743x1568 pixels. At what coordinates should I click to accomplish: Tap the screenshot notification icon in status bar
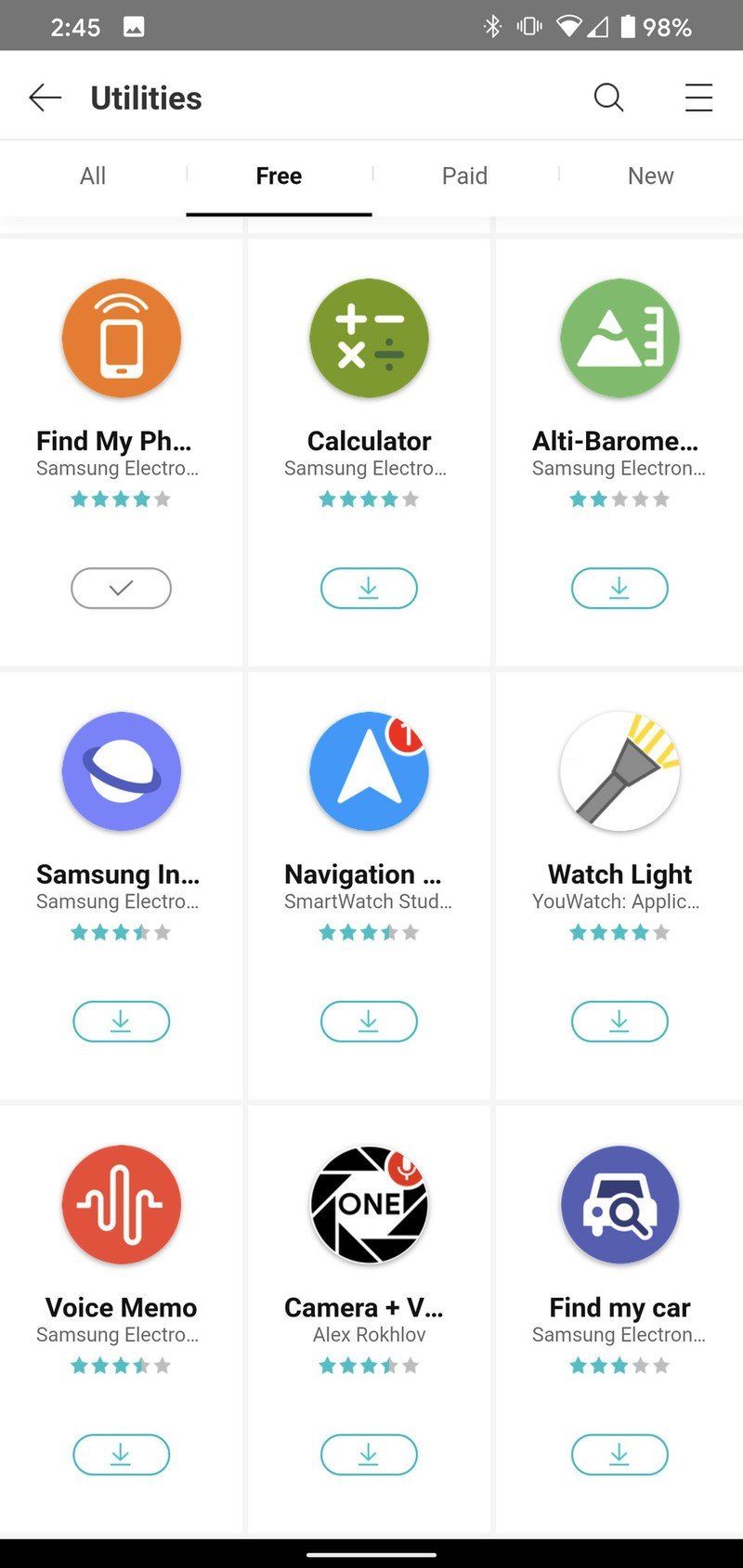[133, 26]
